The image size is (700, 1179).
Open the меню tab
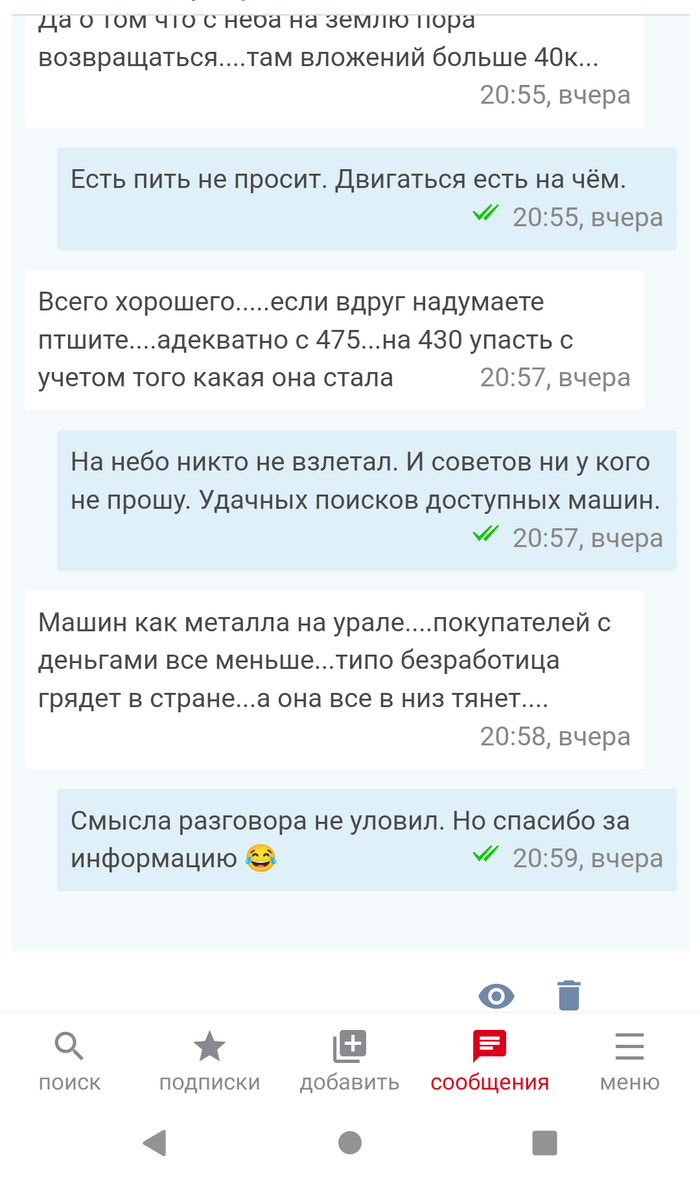629,1061
